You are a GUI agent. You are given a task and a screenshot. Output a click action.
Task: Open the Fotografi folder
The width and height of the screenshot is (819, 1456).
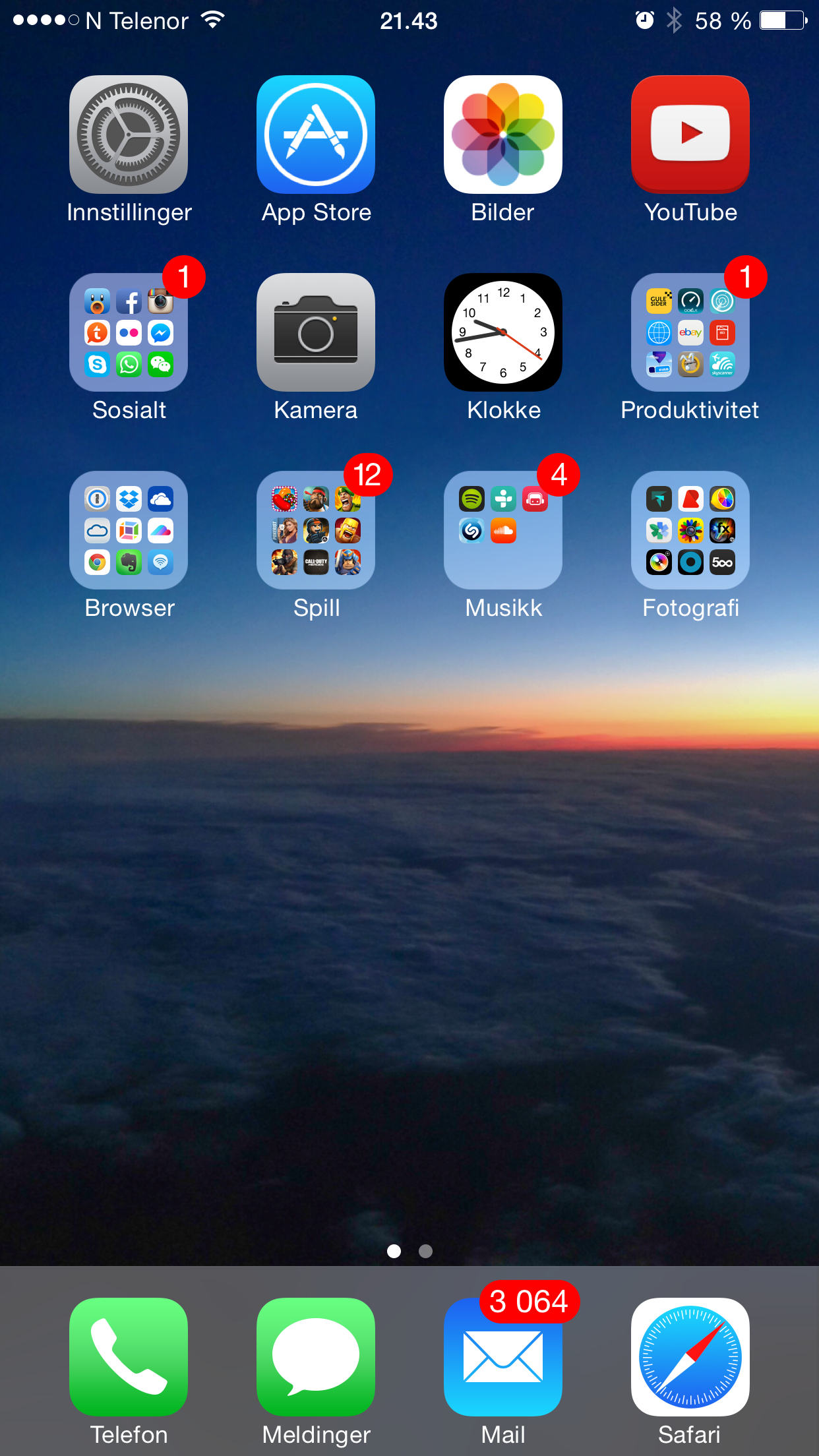coord(690,530)
